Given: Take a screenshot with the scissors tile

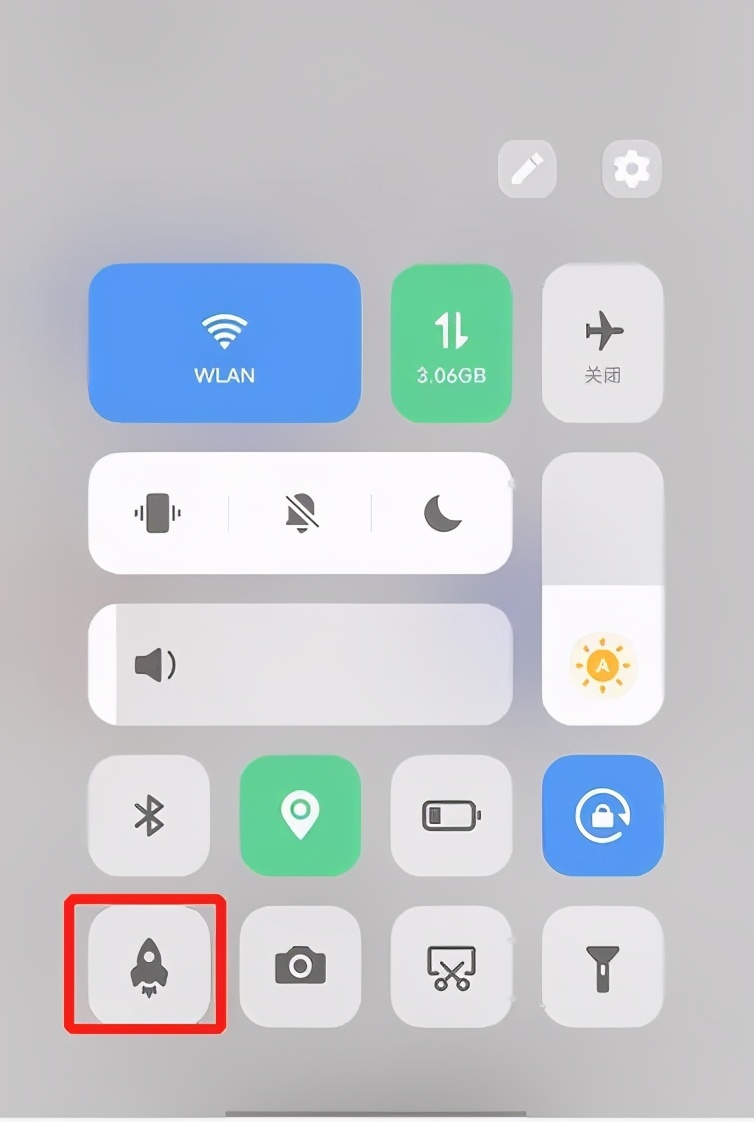Looking at the screenshot, I should point(451,966).
